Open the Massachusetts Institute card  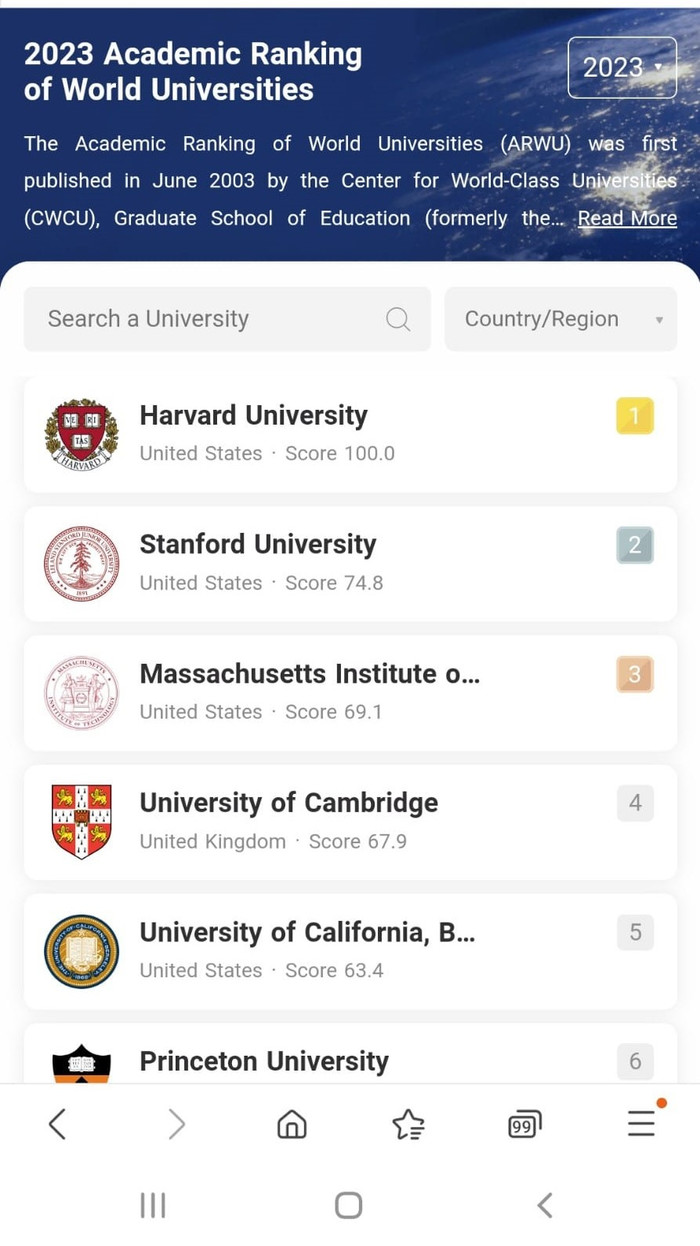click(350, 692)
